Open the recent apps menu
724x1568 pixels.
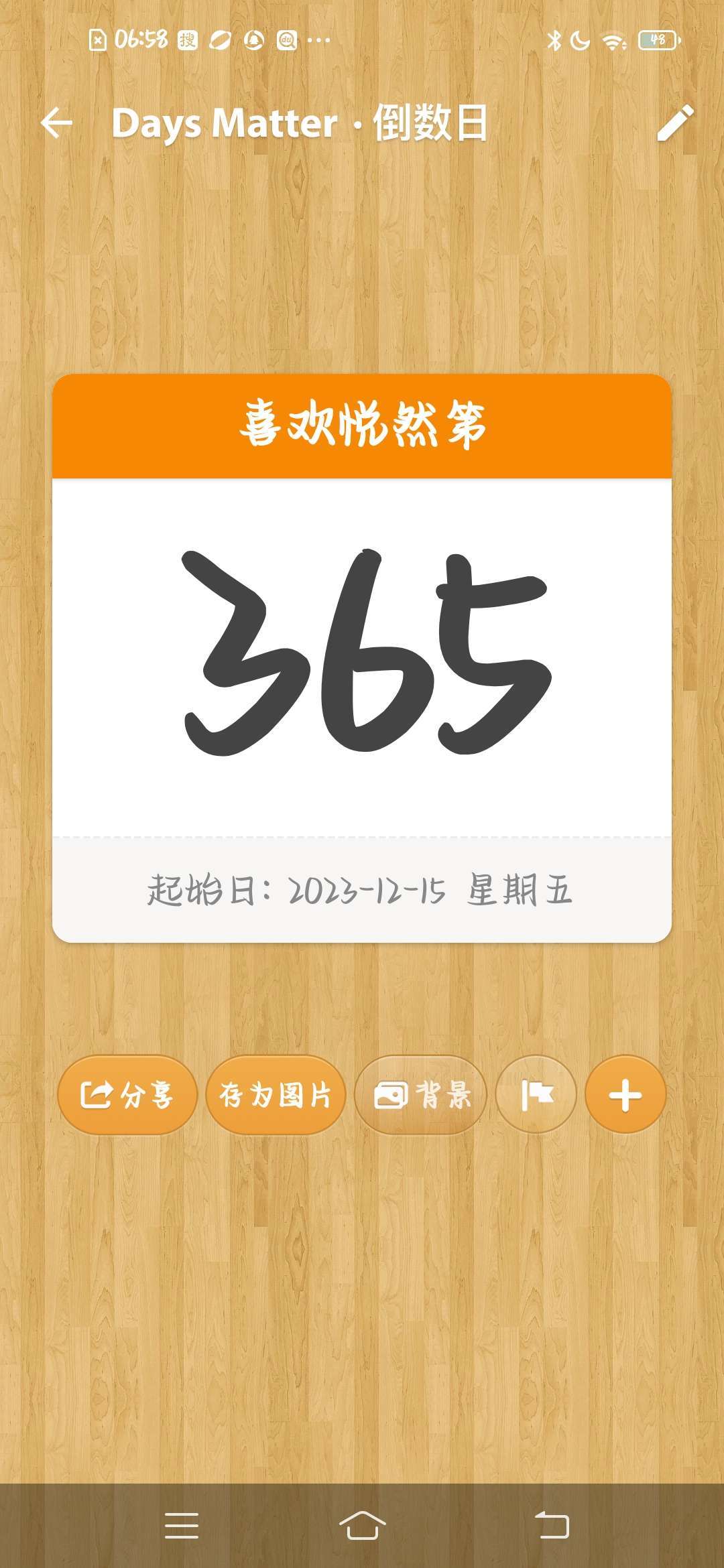(x=182, y=1526)
